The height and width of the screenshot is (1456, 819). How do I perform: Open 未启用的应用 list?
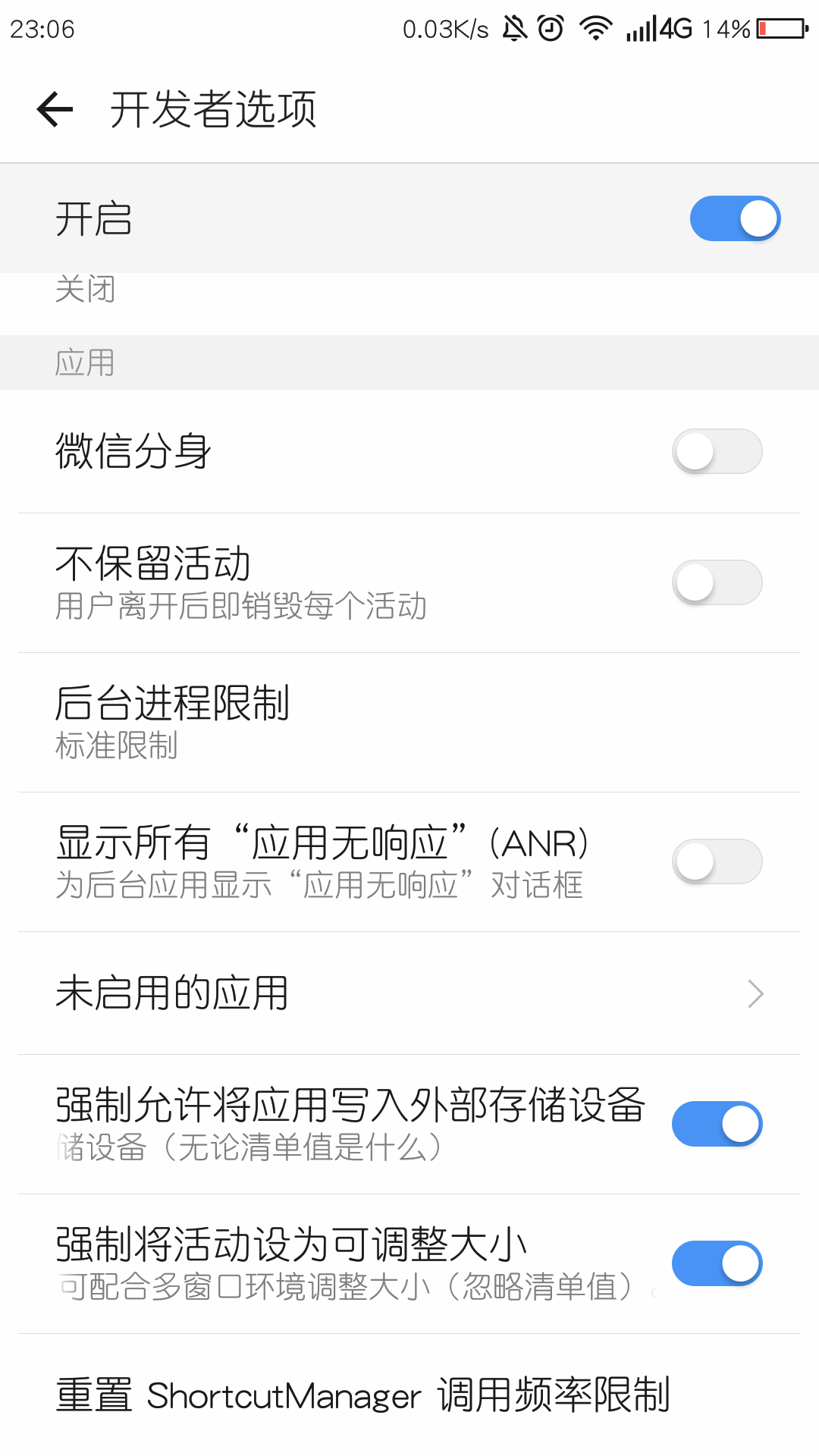tap(409, 993)
